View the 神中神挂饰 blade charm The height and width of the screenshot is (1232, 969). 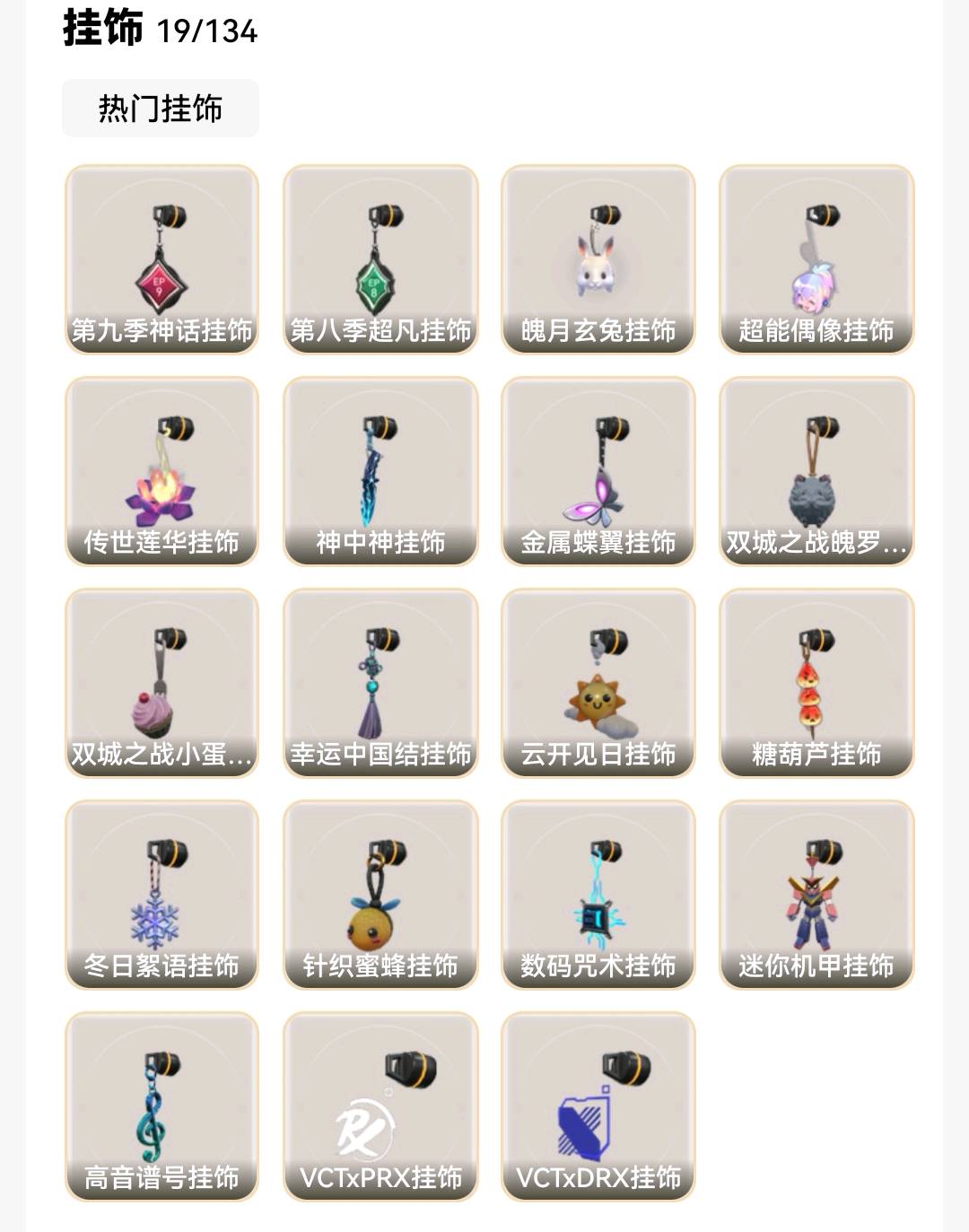click(x=380, y=471)
